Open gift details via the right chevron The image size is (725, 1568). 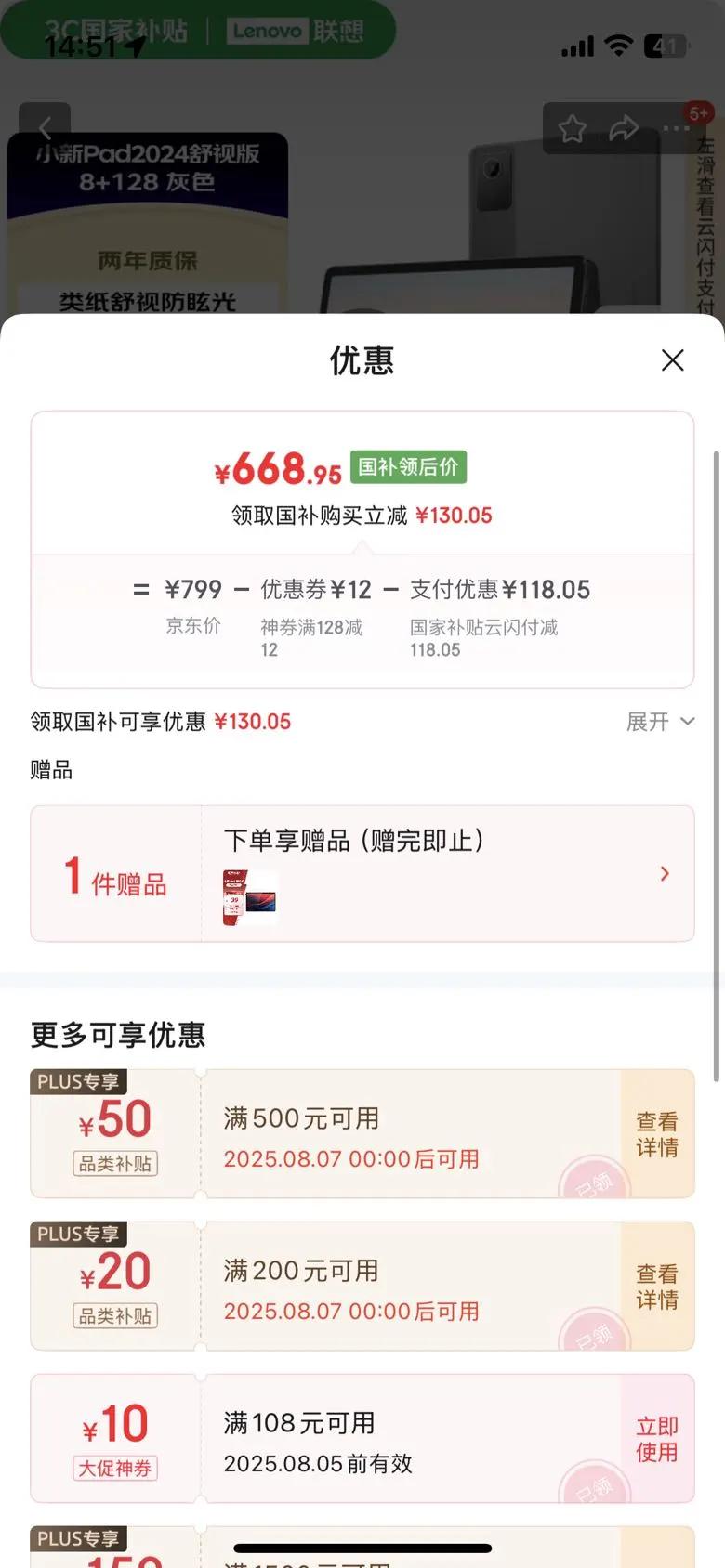(664, 873)
